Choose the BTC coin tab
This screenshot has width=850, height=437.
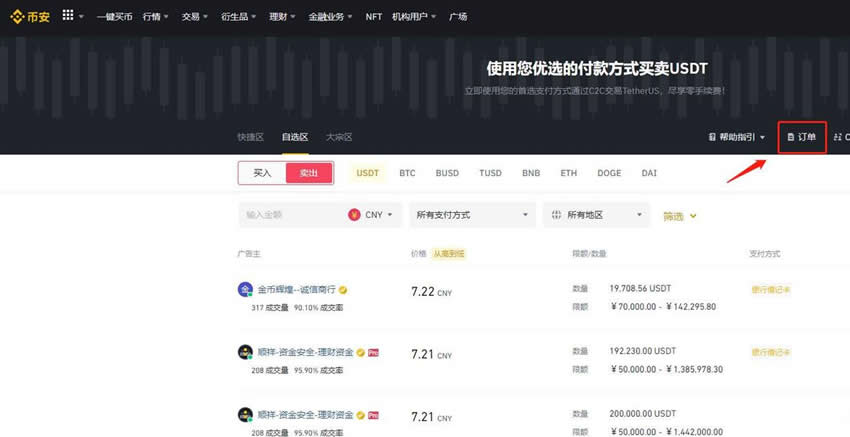407,173
